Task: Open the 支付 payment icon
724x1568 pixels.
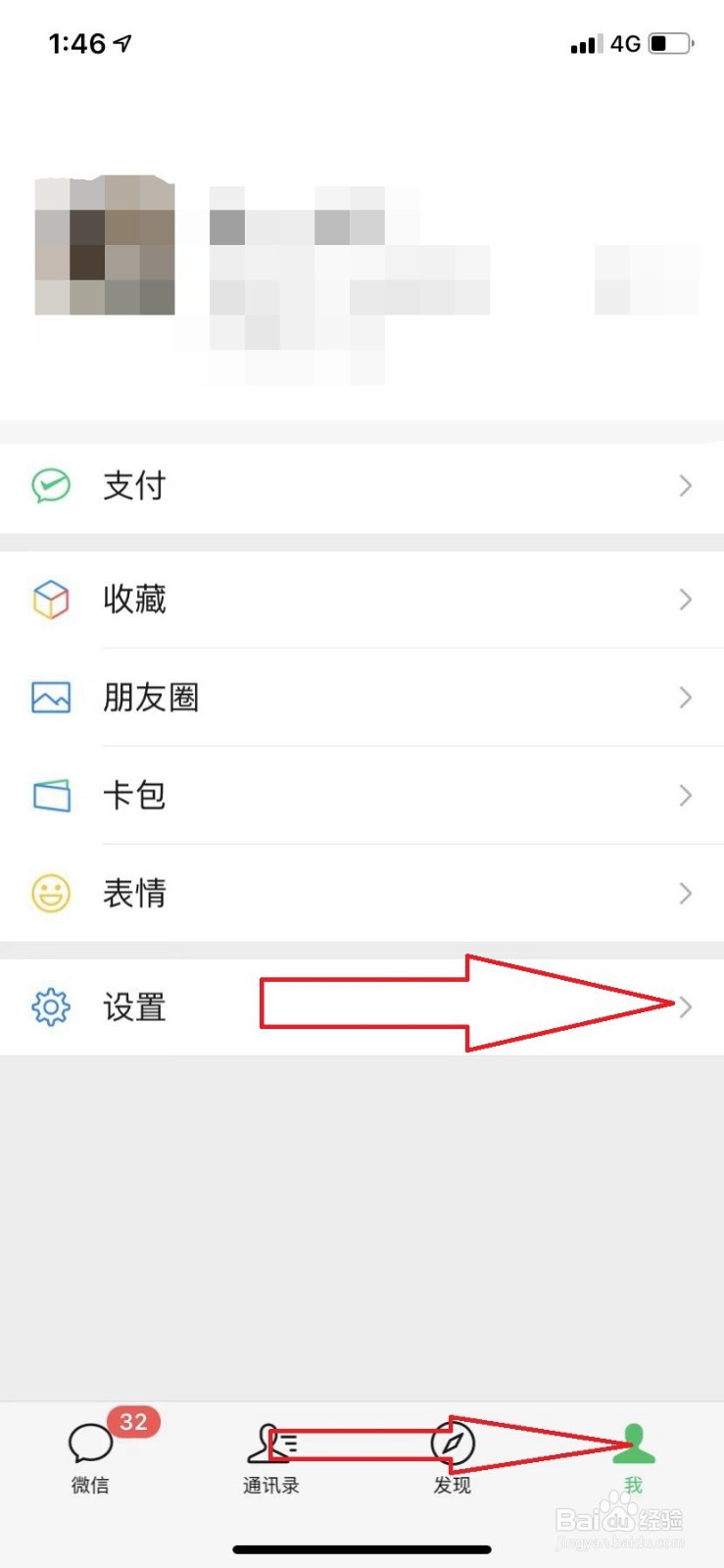Action: point(50,486)
